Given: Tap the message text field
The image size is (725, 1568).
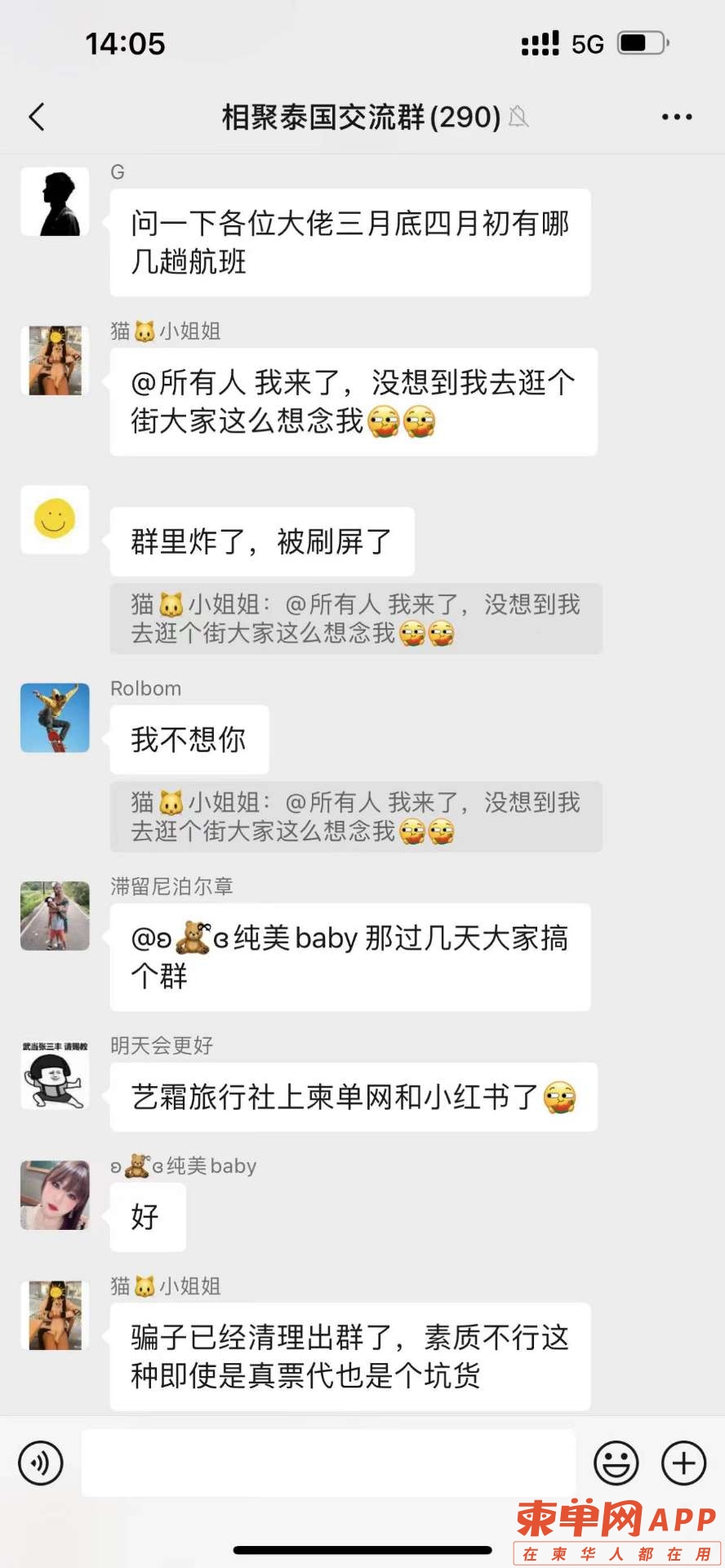Looking at the screenshot, I should pyautogui.click(x=328, y=1463).
